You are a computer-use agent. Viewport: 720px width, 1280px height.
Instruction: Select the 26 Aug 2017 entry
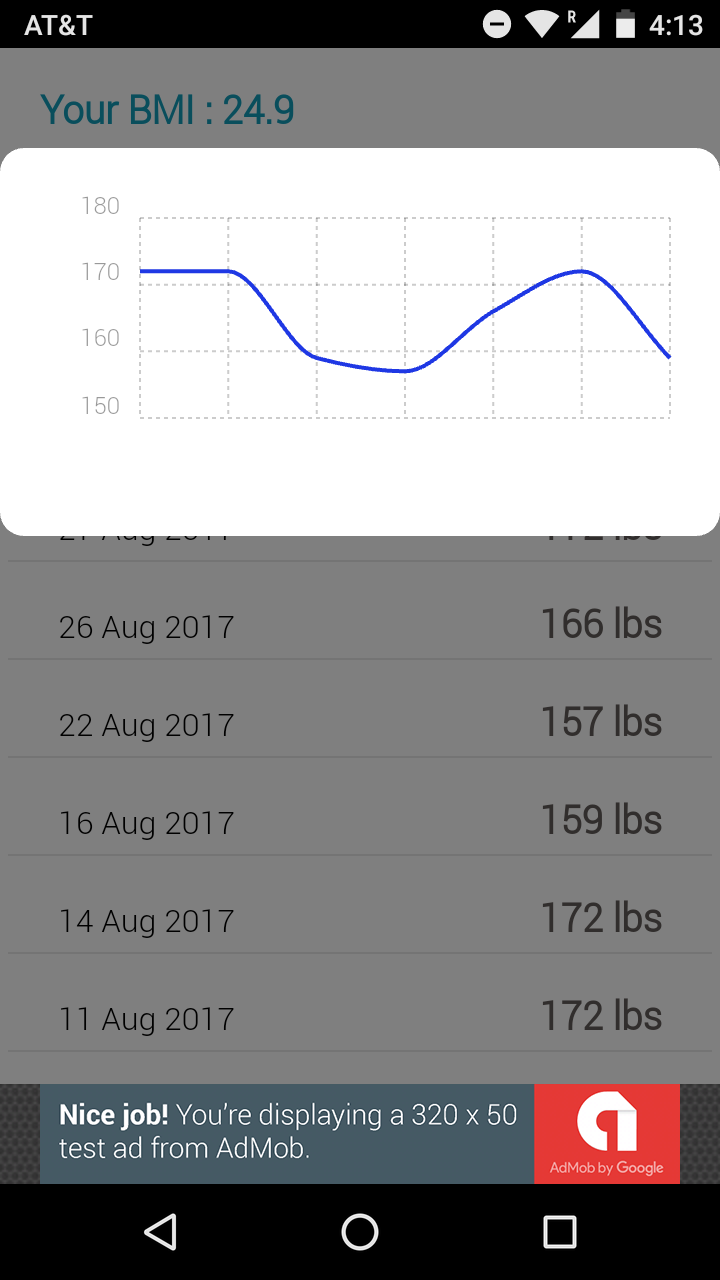pyautogui.click(x=146, y=627)
